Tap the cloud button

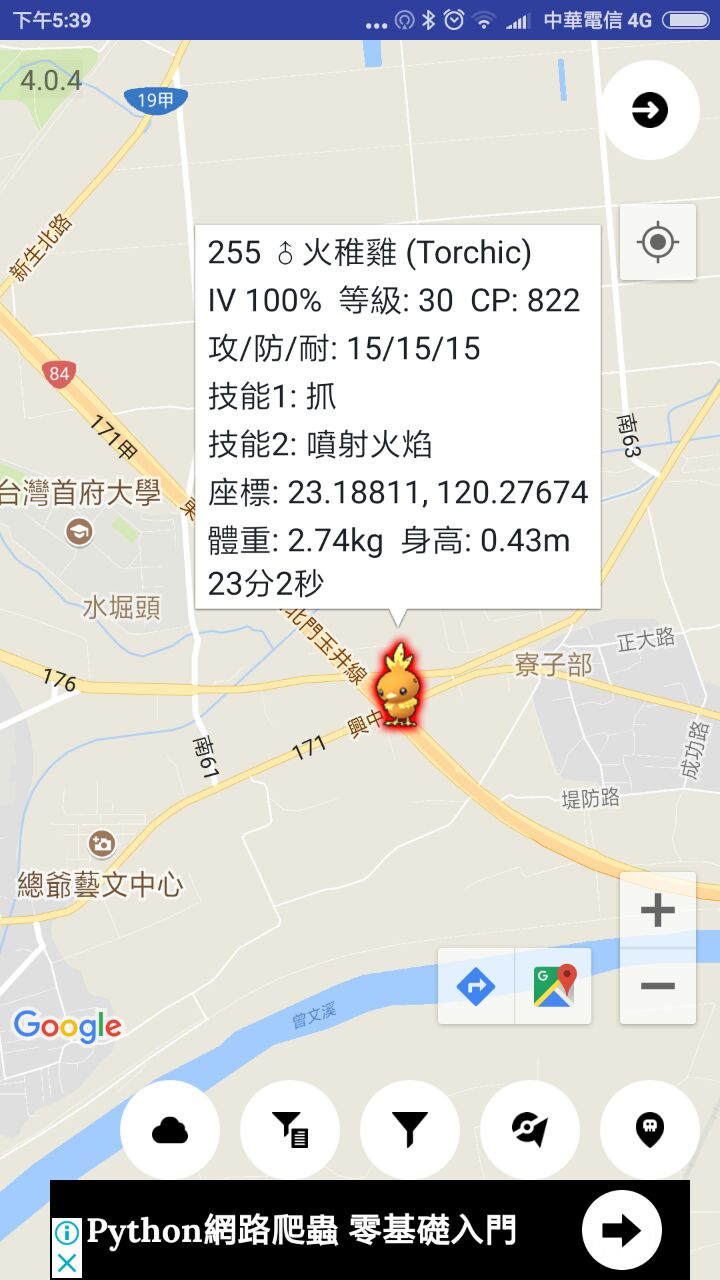coord(170,1130)
